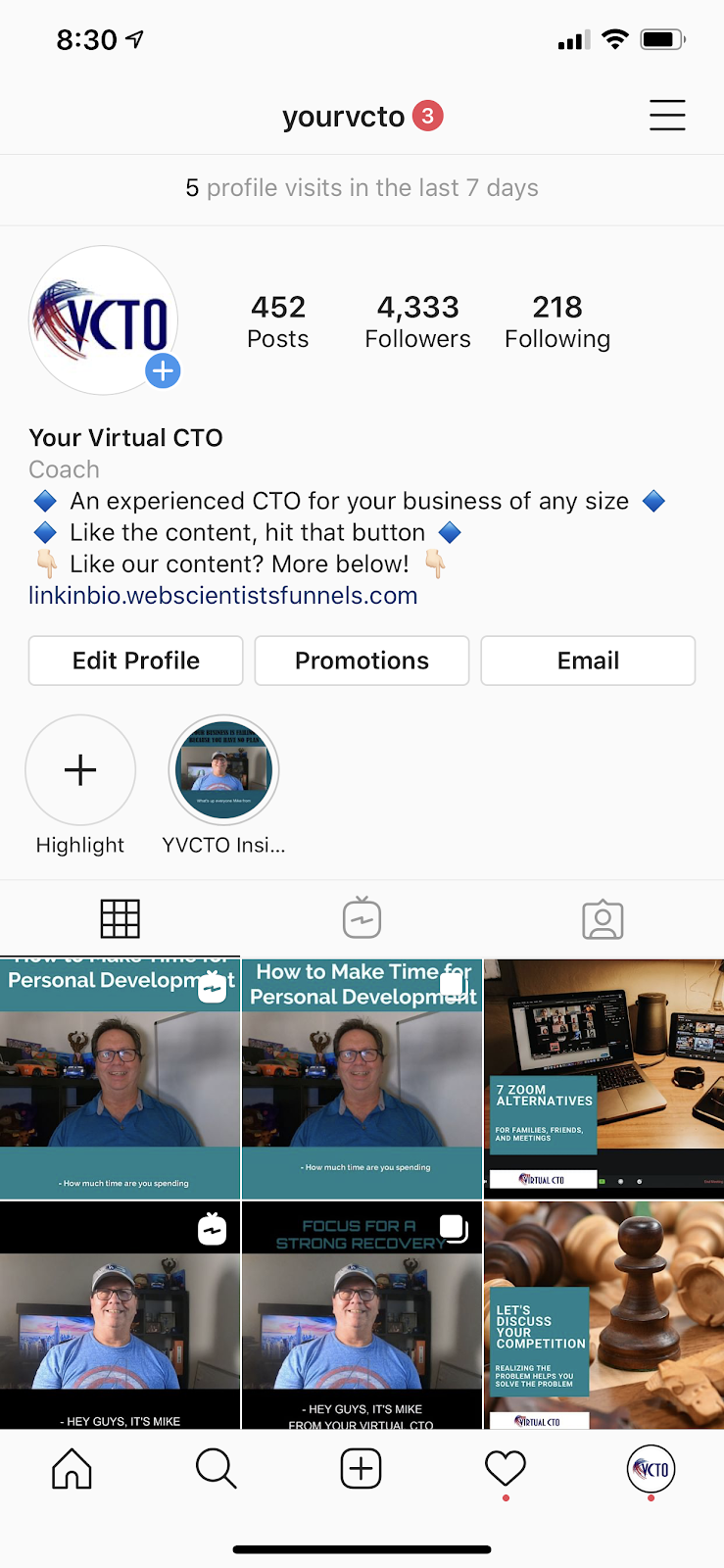Image resolution: width=724 pixels, height=1568 pixels.
Task: Open Let's Discuss Your Competition post
Action: click(x=603, y=1315)
